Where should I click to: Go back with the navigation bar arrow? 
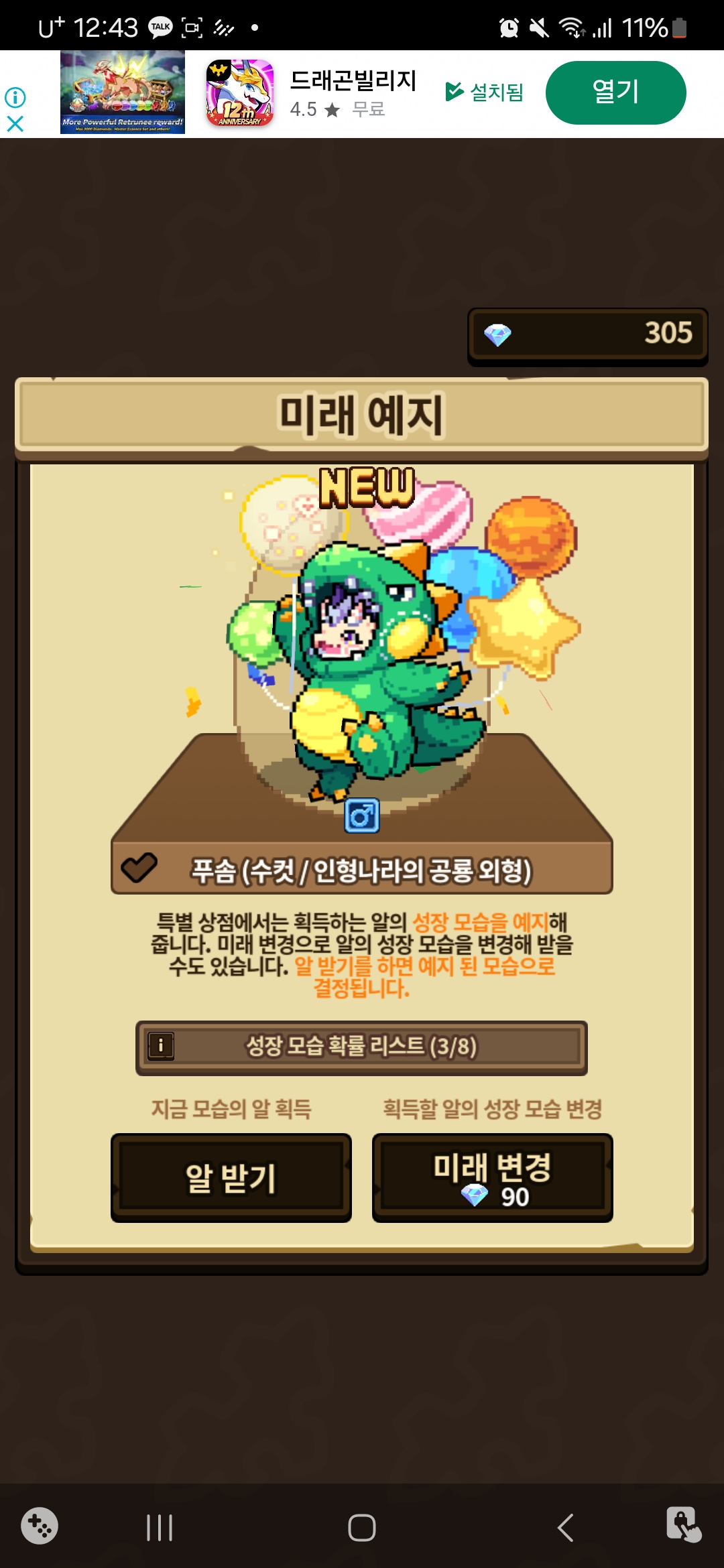click(x=566, y=1528)
